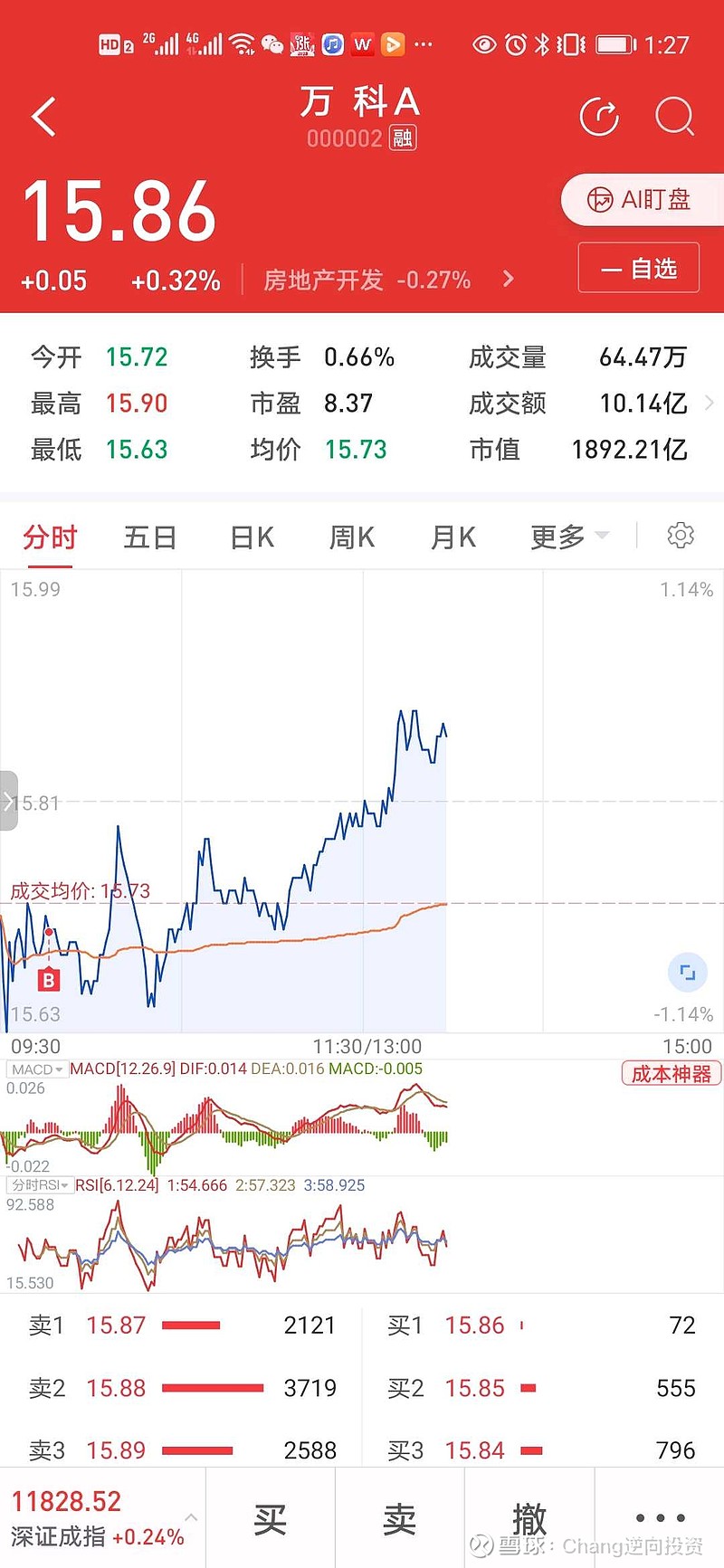Switch to the 周K chart tab
The width and height of the screenshot is (724, 1568).
352,537
